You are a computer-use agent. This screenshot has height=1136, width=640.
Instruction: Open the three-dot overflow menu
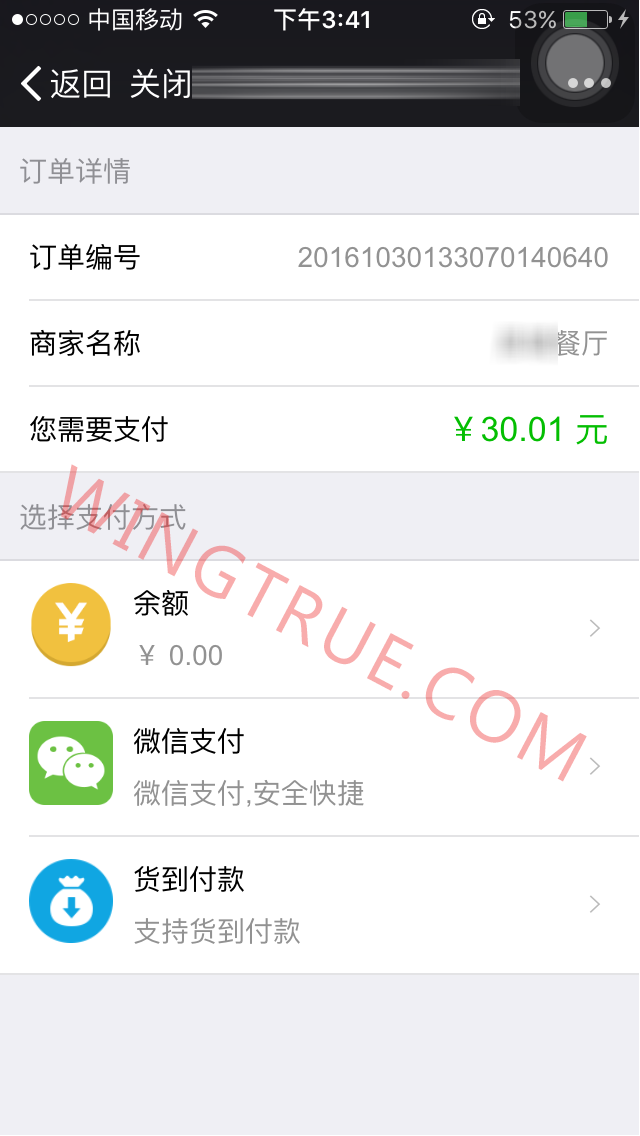(589, 83)
